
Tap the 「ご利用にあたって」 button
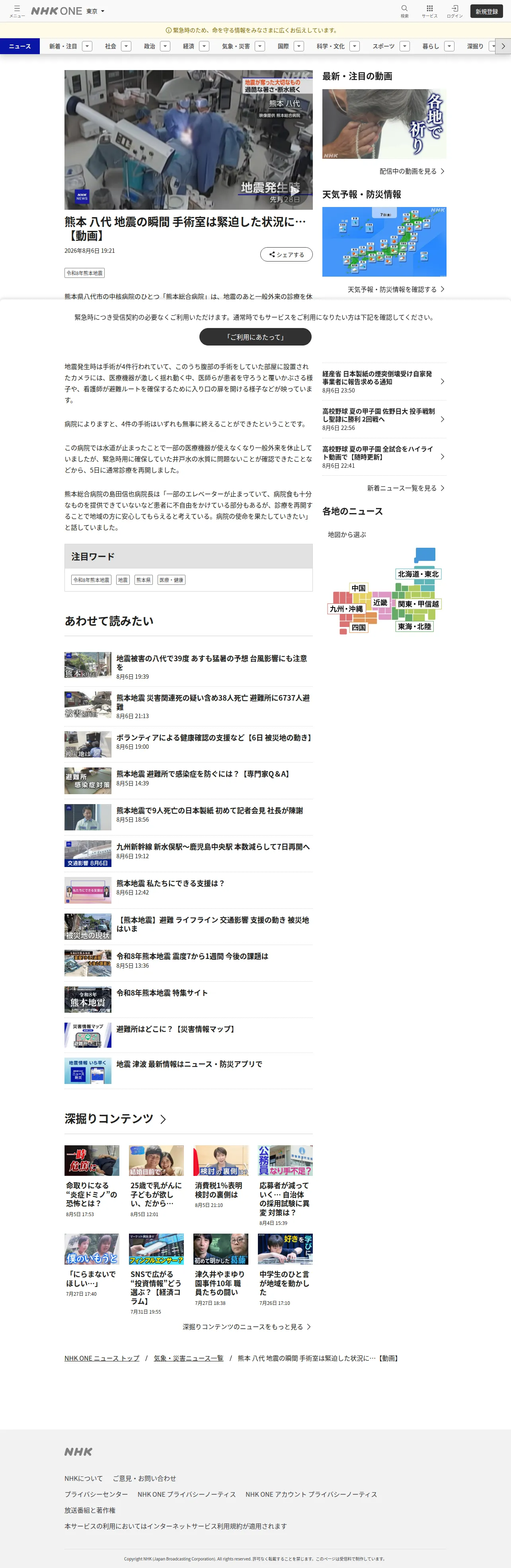[255, 337]
